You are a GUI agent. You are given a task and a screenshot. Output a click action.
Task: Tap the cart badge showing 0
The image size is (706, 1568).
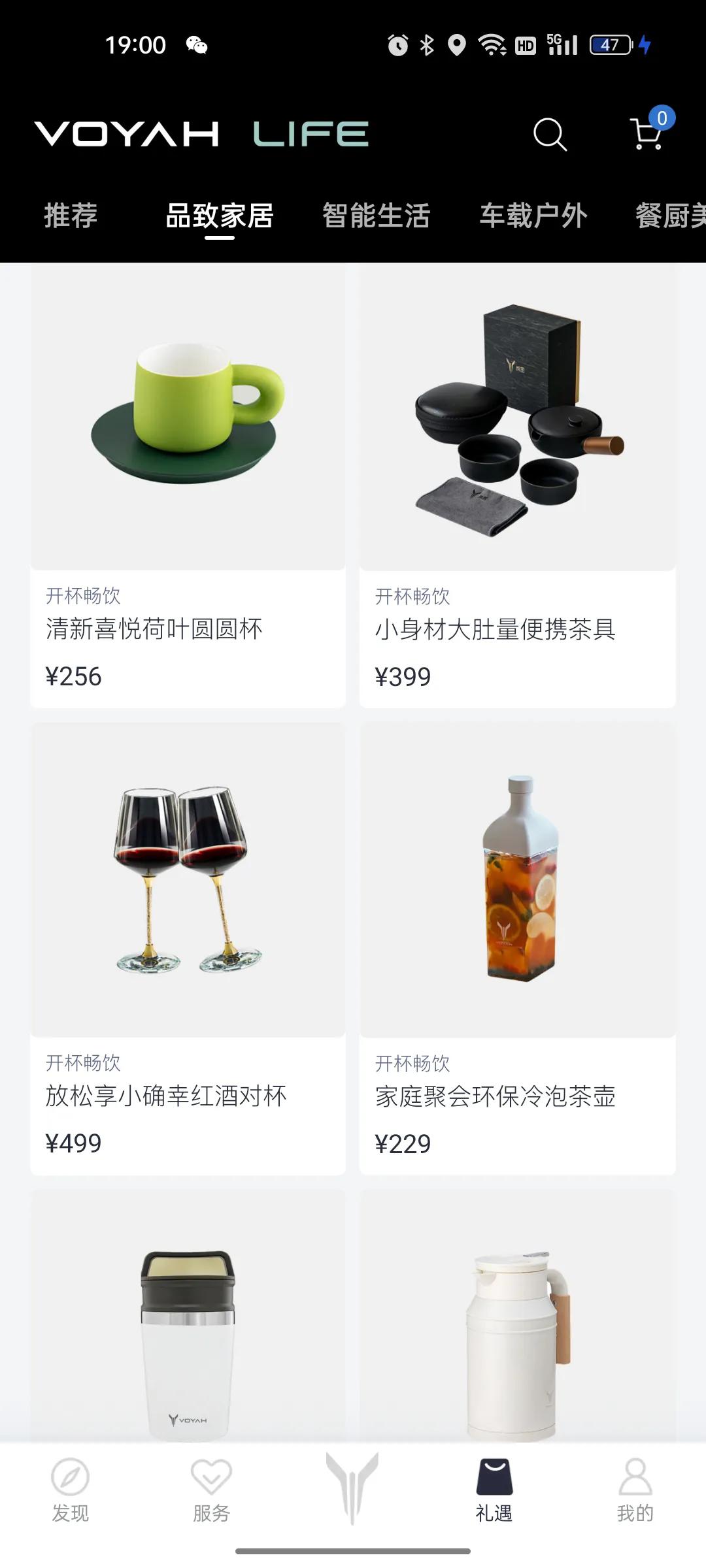click(662, 118)
